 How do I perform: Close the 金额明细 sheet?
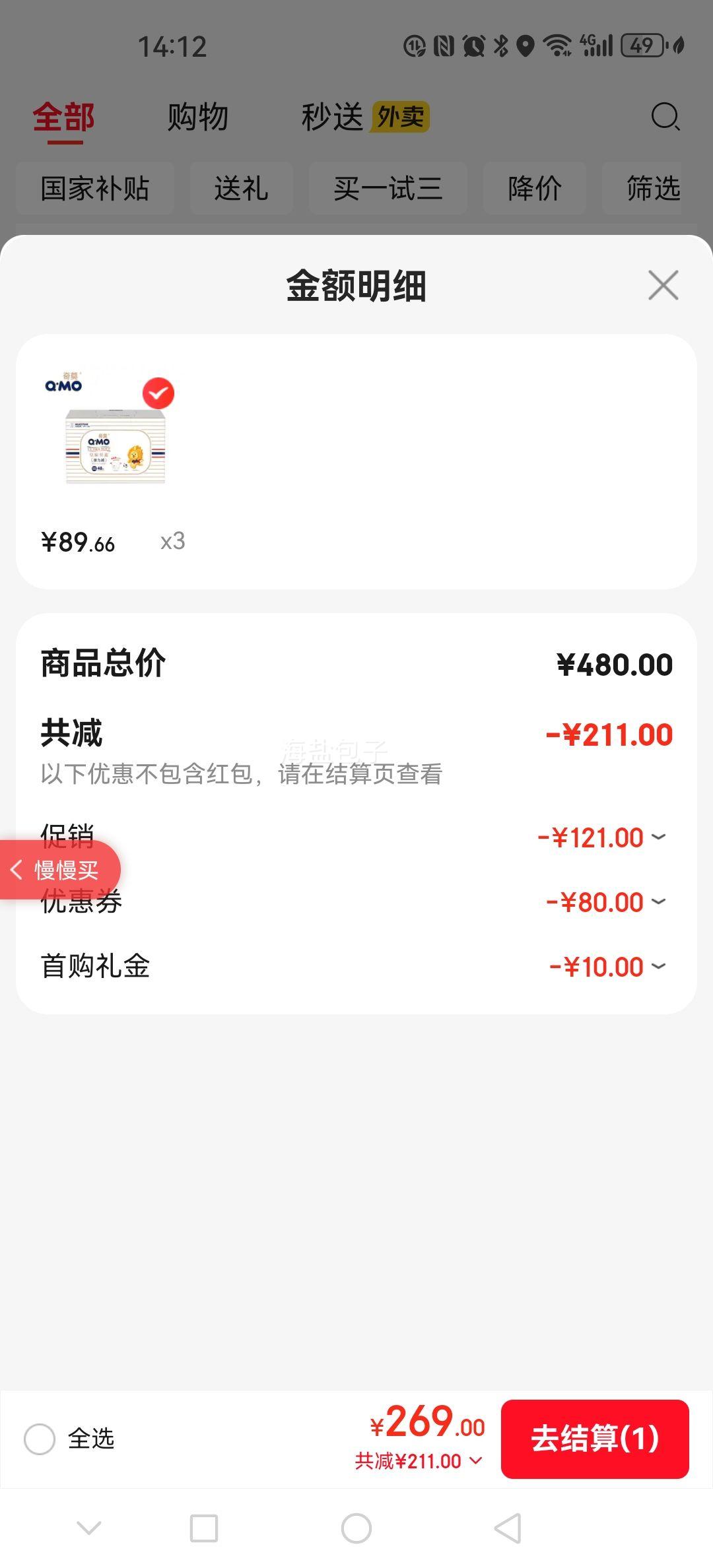[x=663, y=285]
